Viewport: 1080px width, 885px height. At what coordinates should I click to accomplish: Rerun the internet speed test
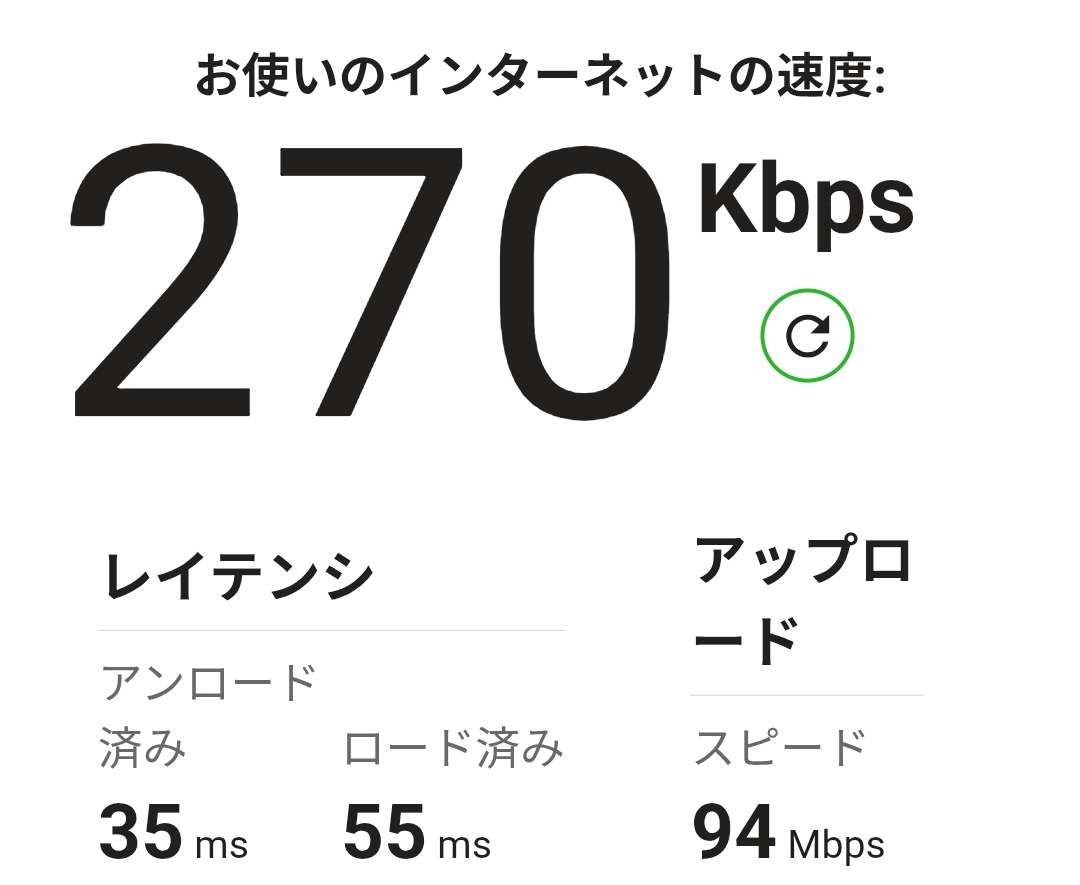pos(807,336)
